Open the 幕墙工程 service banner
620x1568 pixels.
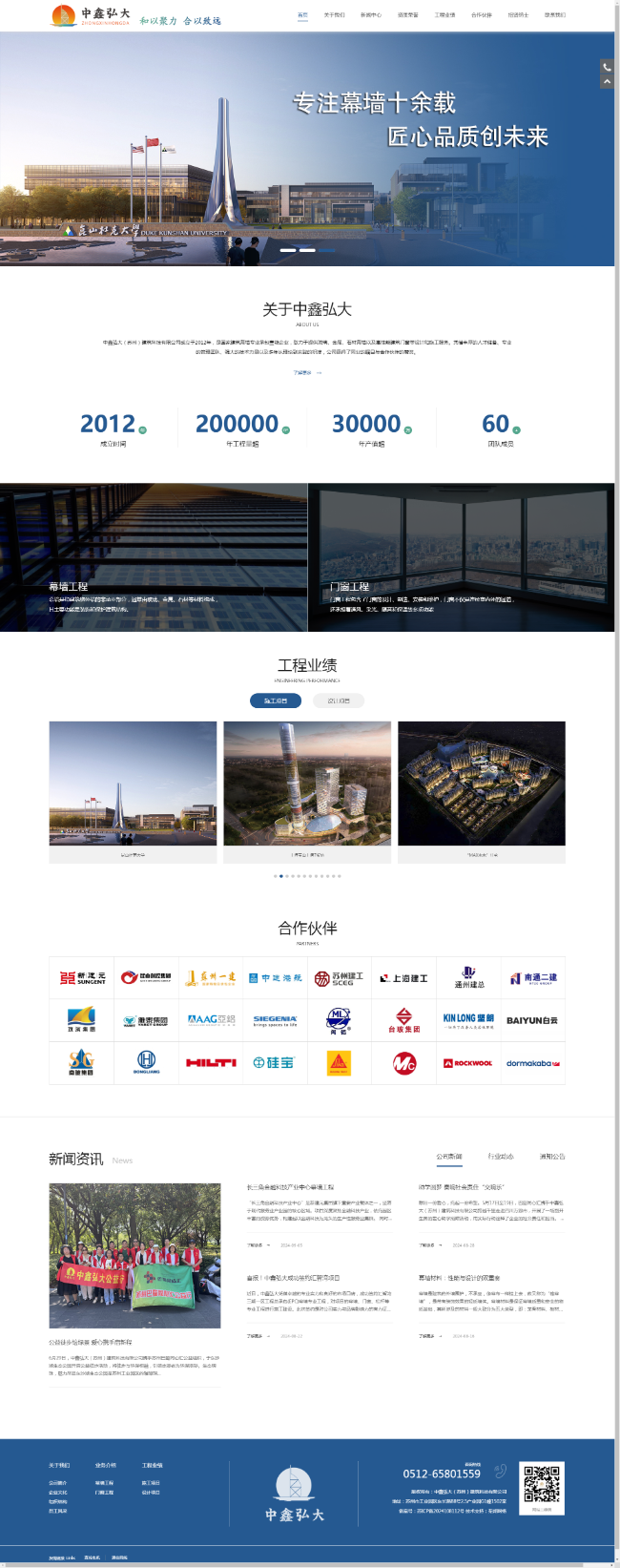154,557
